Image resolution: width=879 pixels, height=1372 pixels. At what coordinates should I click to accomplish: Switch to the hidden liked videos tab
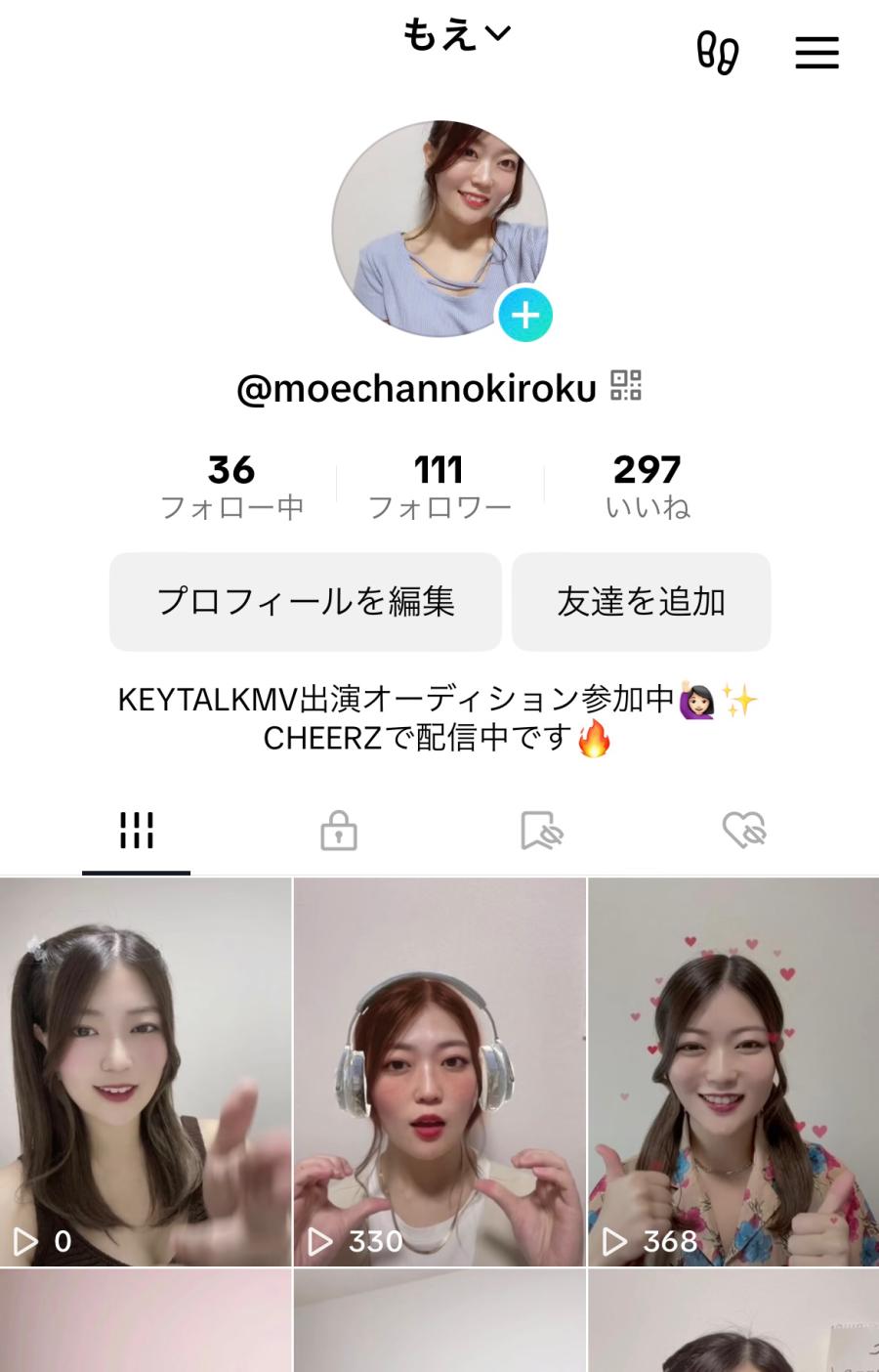744,831
